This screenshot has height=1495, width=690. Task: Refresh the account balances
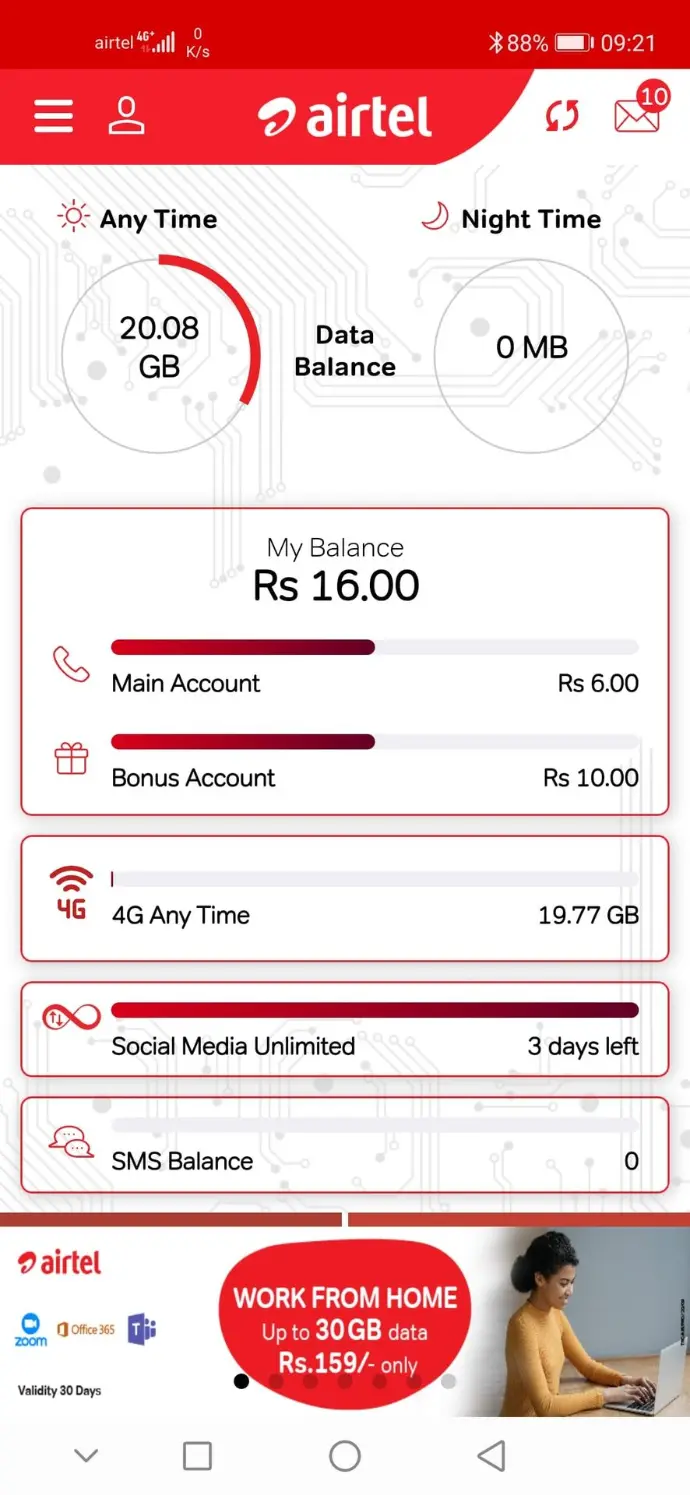point(562,116)
